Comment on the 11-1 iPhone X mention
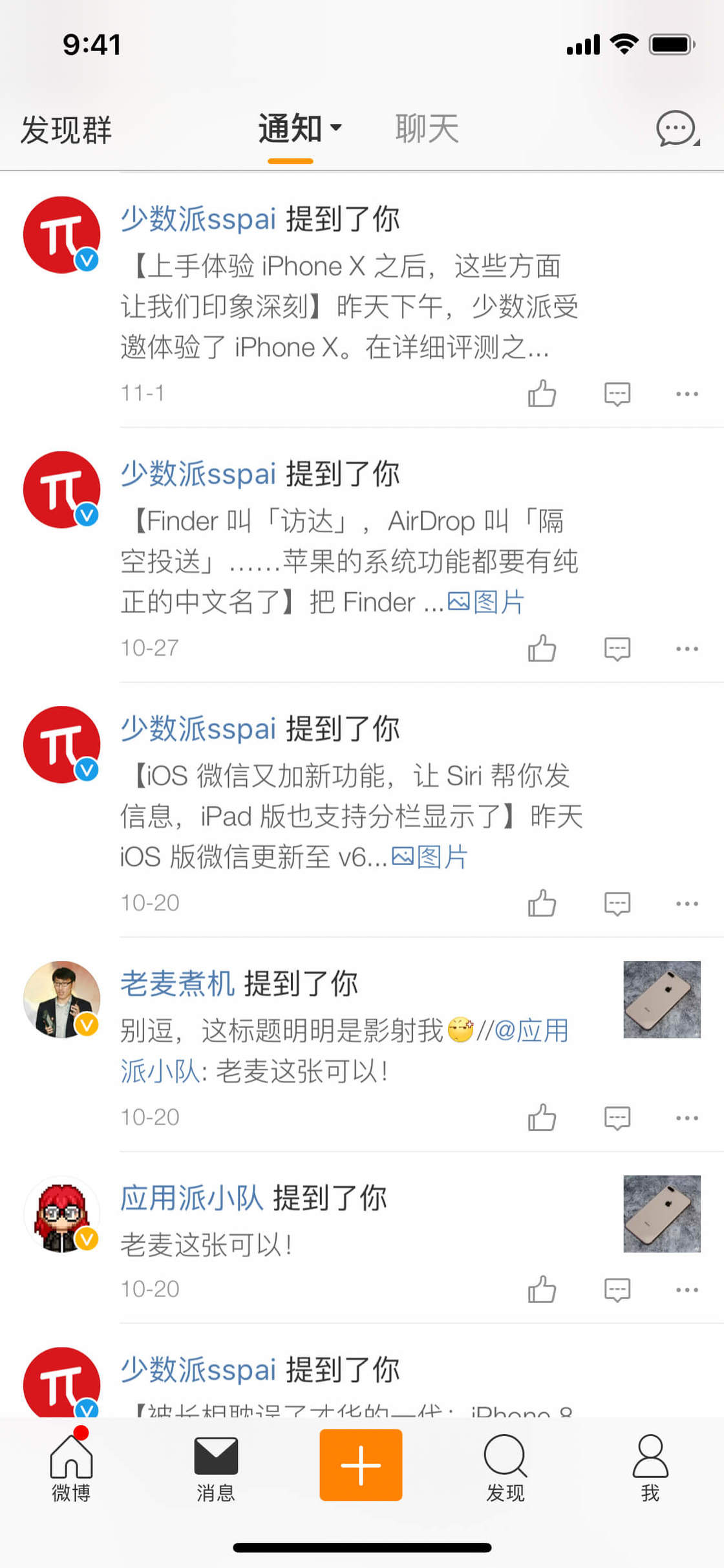The image size is (724, 1568). (617, 394)
